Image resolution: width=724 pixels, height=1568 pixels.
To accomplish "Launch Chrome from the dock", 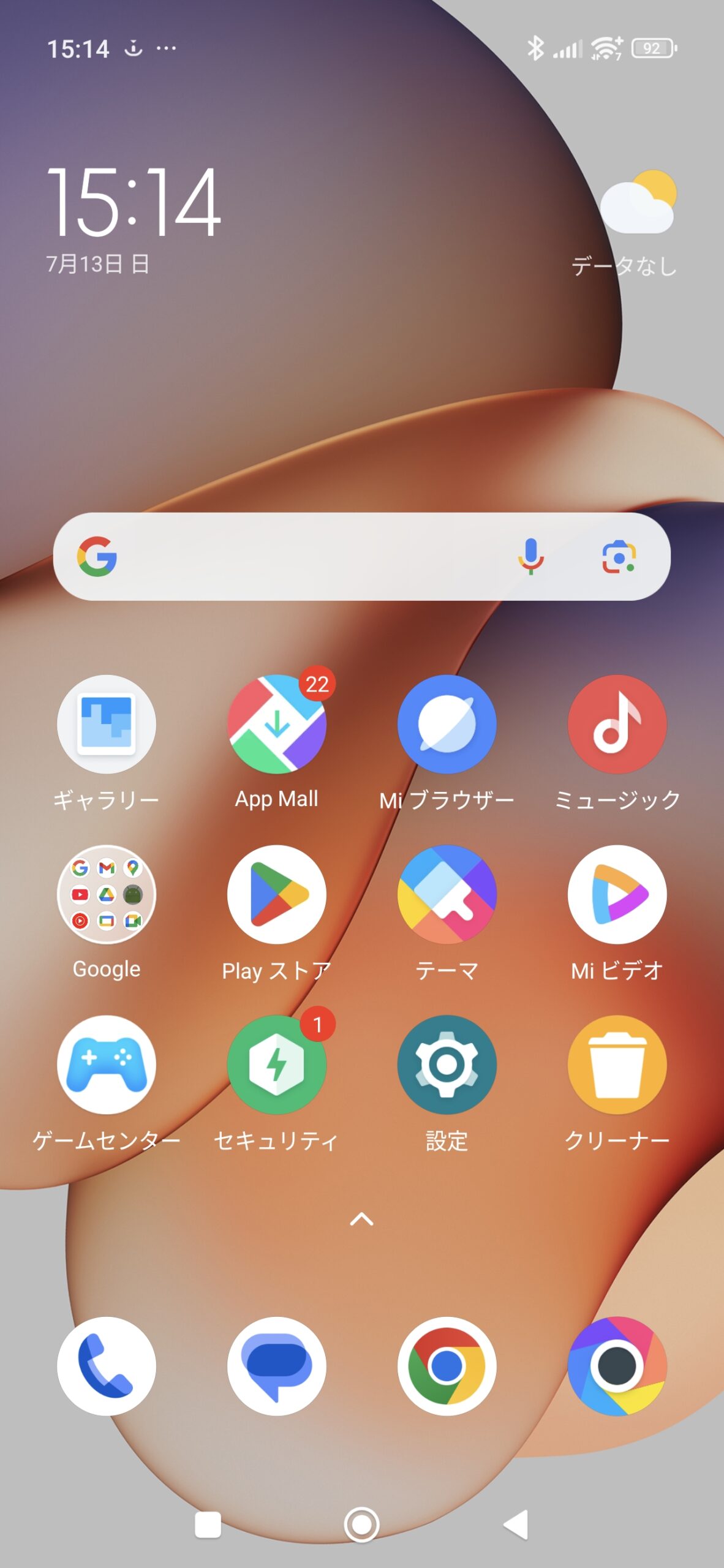I will (x=447, y=1366).
